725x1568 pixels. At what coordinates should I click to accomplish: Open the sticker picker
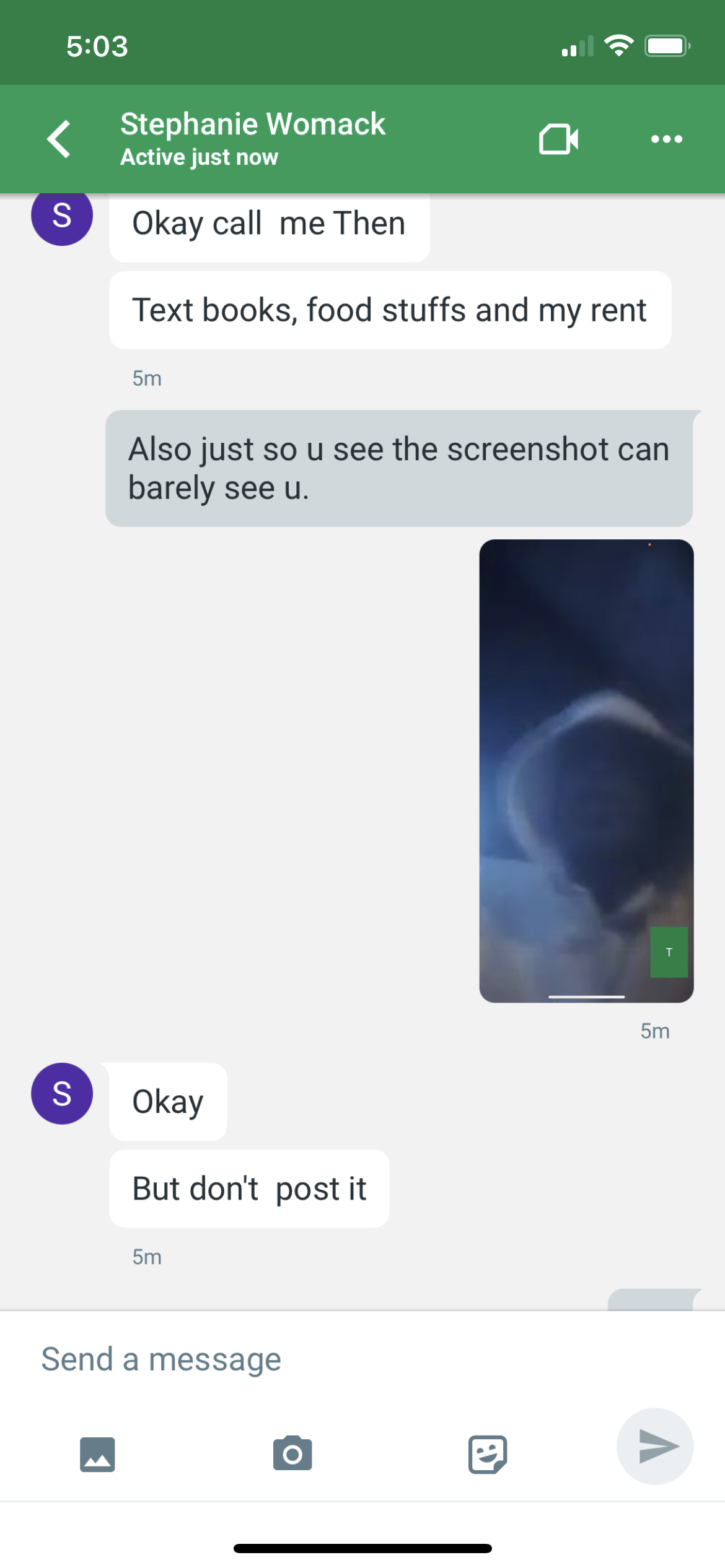click(x=488, y=1453)
